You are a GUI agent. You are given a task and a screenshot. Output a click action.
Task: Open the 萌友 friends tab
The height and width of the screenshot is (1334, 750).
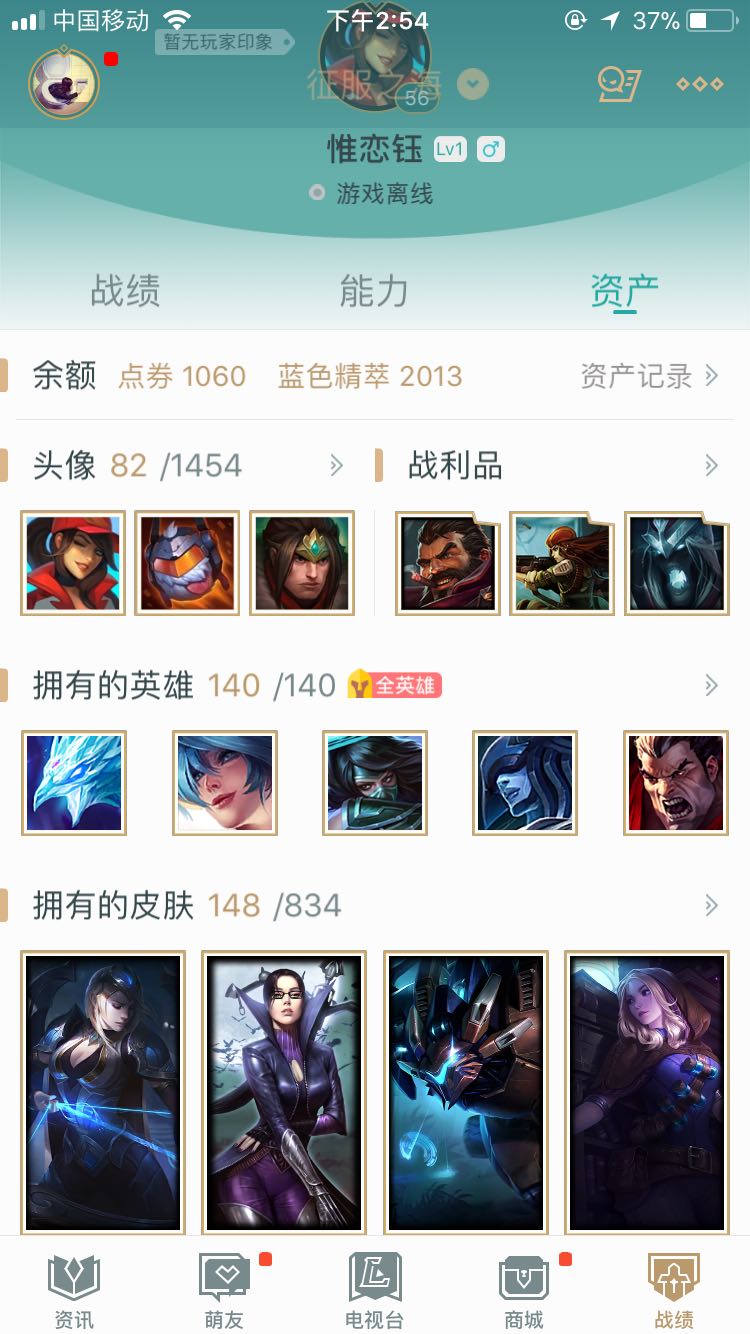pos(224,1290)
